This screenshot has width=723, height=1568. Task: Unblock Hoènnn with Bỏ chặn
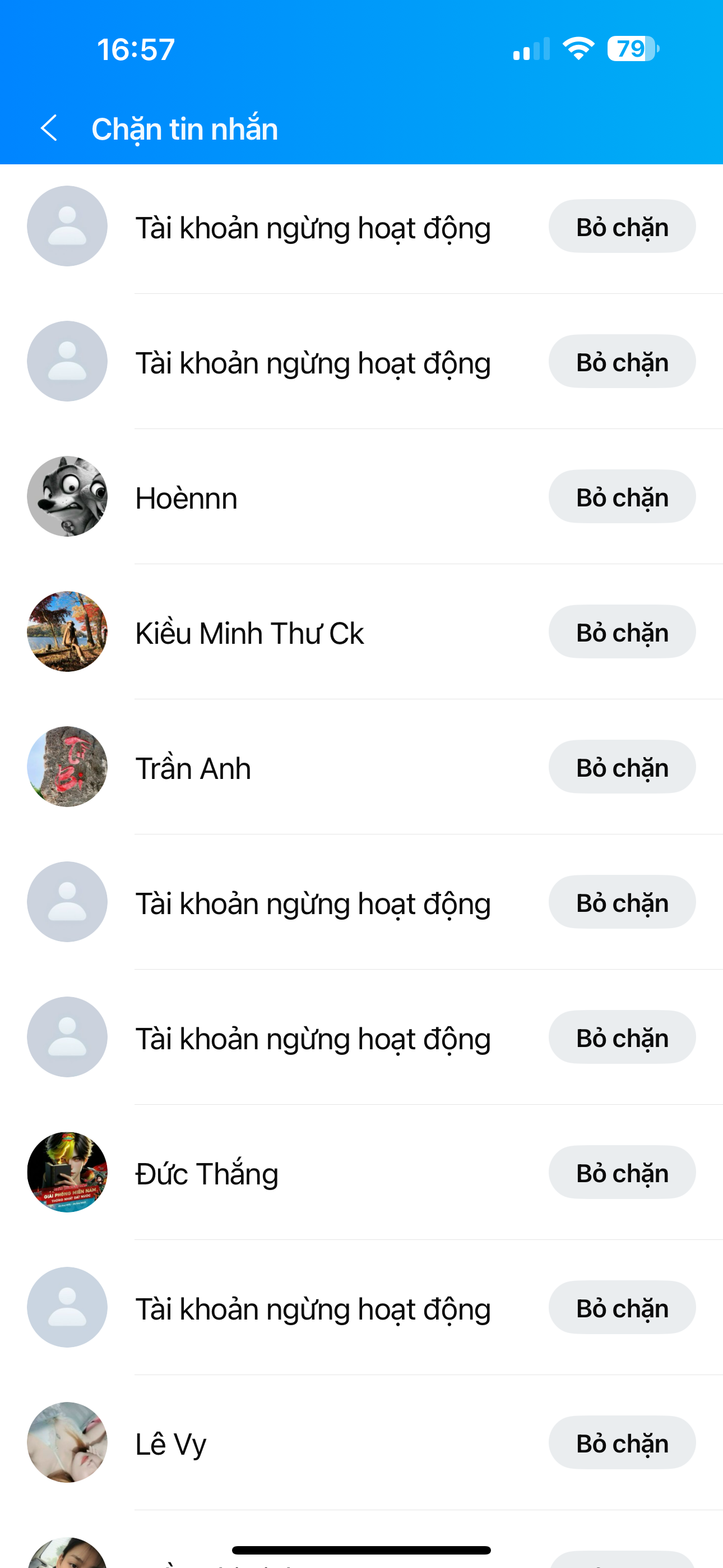tap(622, 497)
